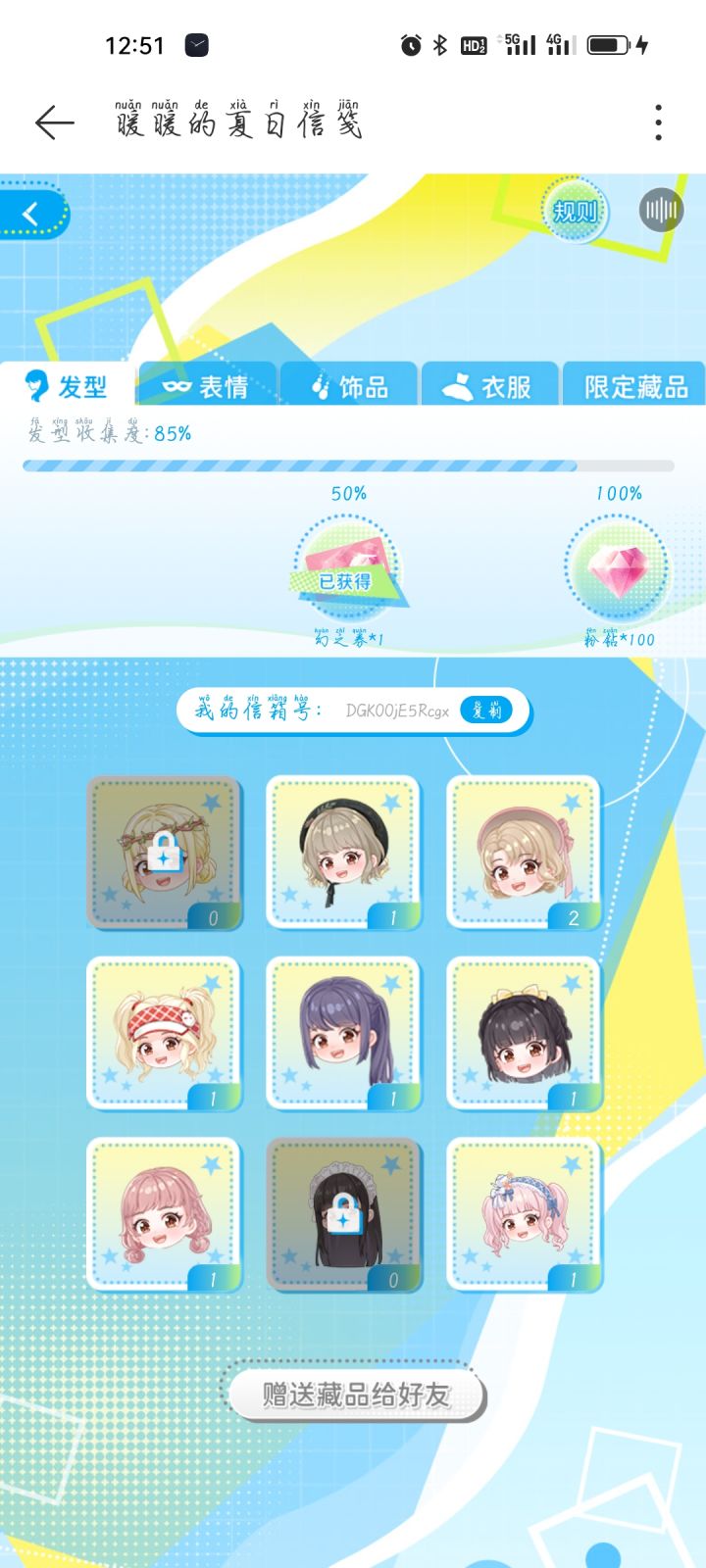Select the 表情 mask expressions icon
Image resolution: width=706 pixels, height=1568 pixels.
(x=173, y=386)
